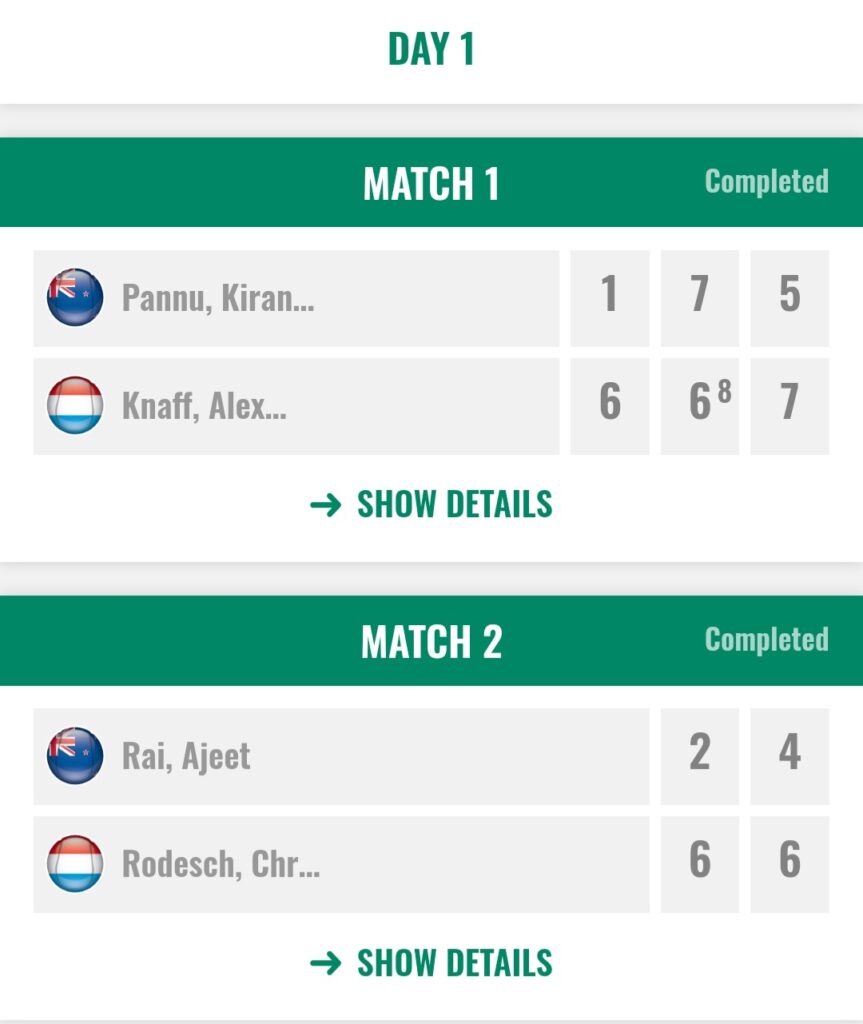Open player Rodesch, Chr... row
Screen dimensions: 863x1024
(x=340, y=864)
